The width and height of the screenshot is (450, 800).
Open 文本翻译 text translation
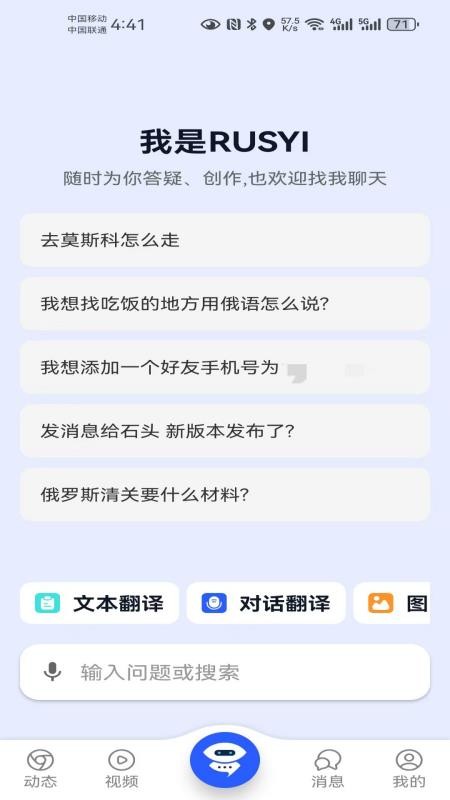[x=99, y=603]
